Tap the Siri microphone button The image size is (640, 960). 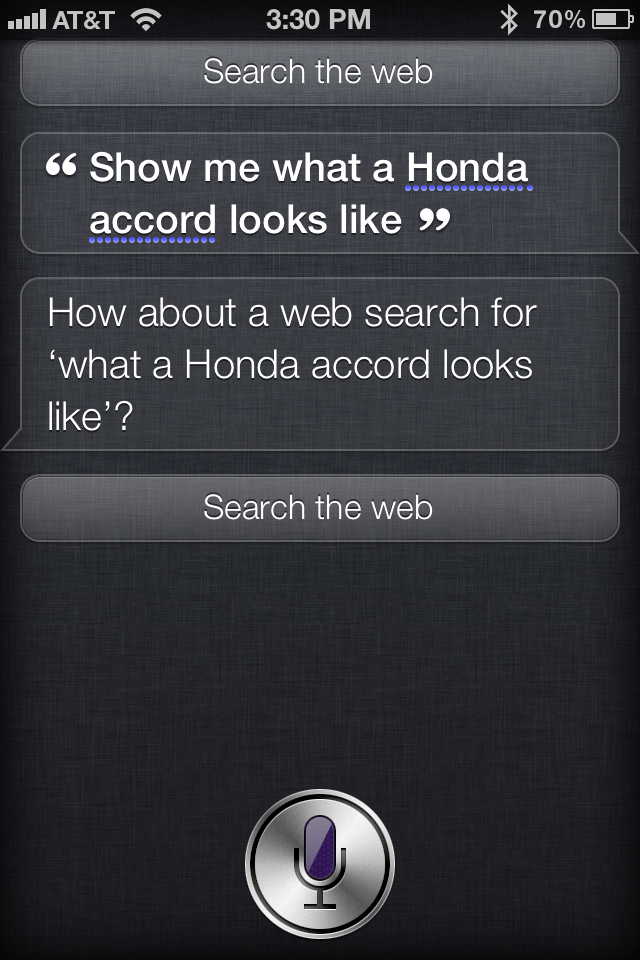tap(319, 864)
